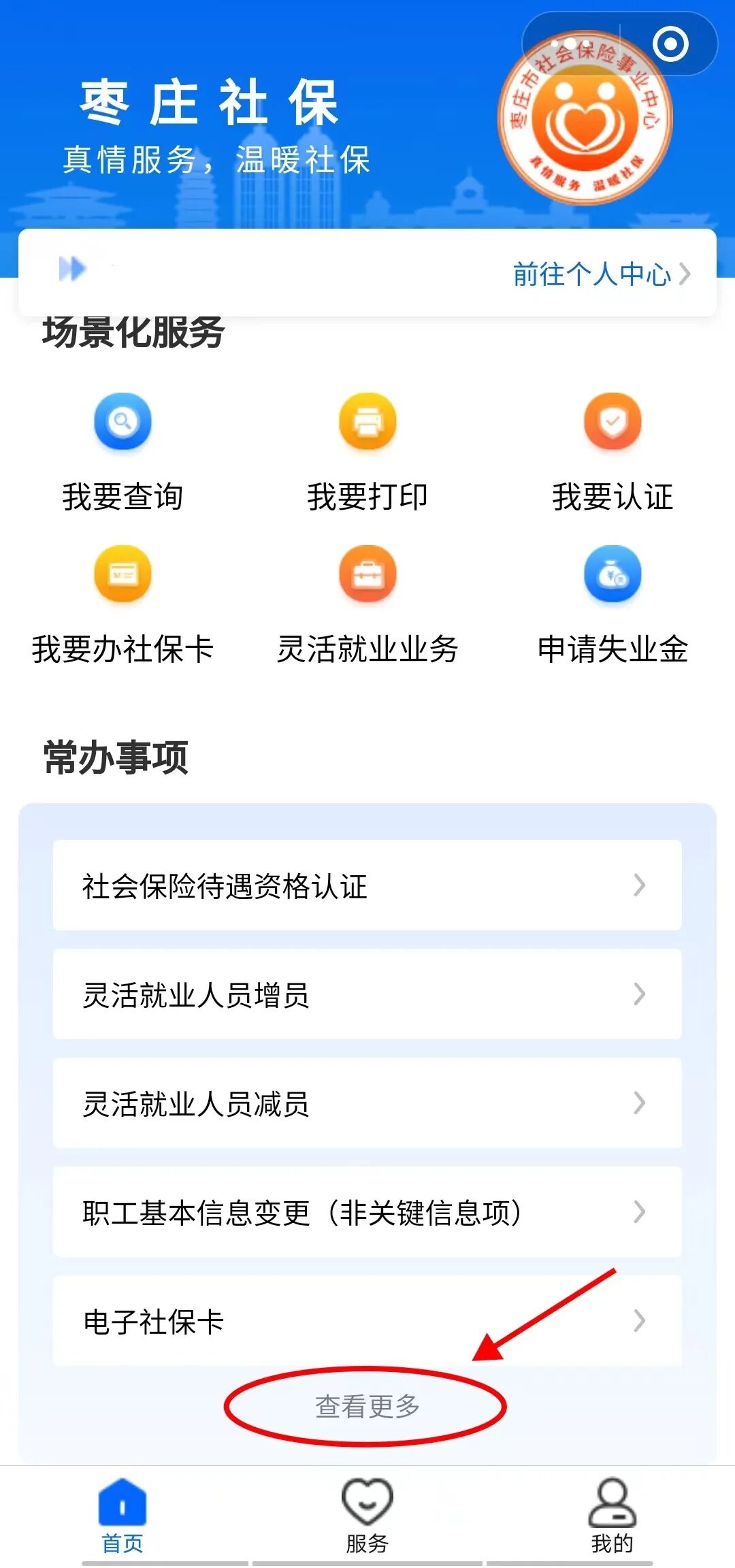Select 灵活就业人员减员 row

tap(367, 1103)
